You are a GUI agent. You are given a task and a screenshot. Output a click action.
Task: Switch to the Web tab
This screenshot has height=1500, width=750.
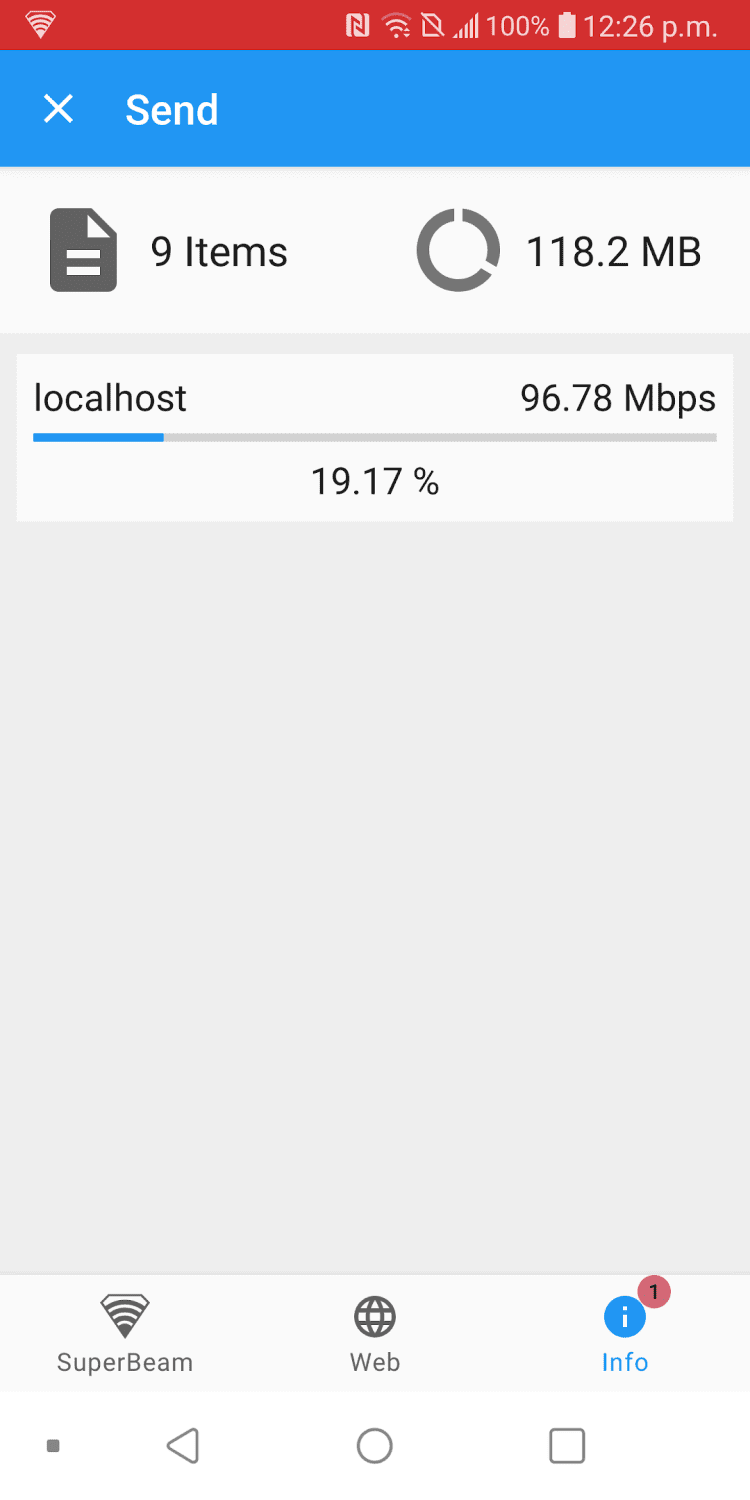[375, 1332]
